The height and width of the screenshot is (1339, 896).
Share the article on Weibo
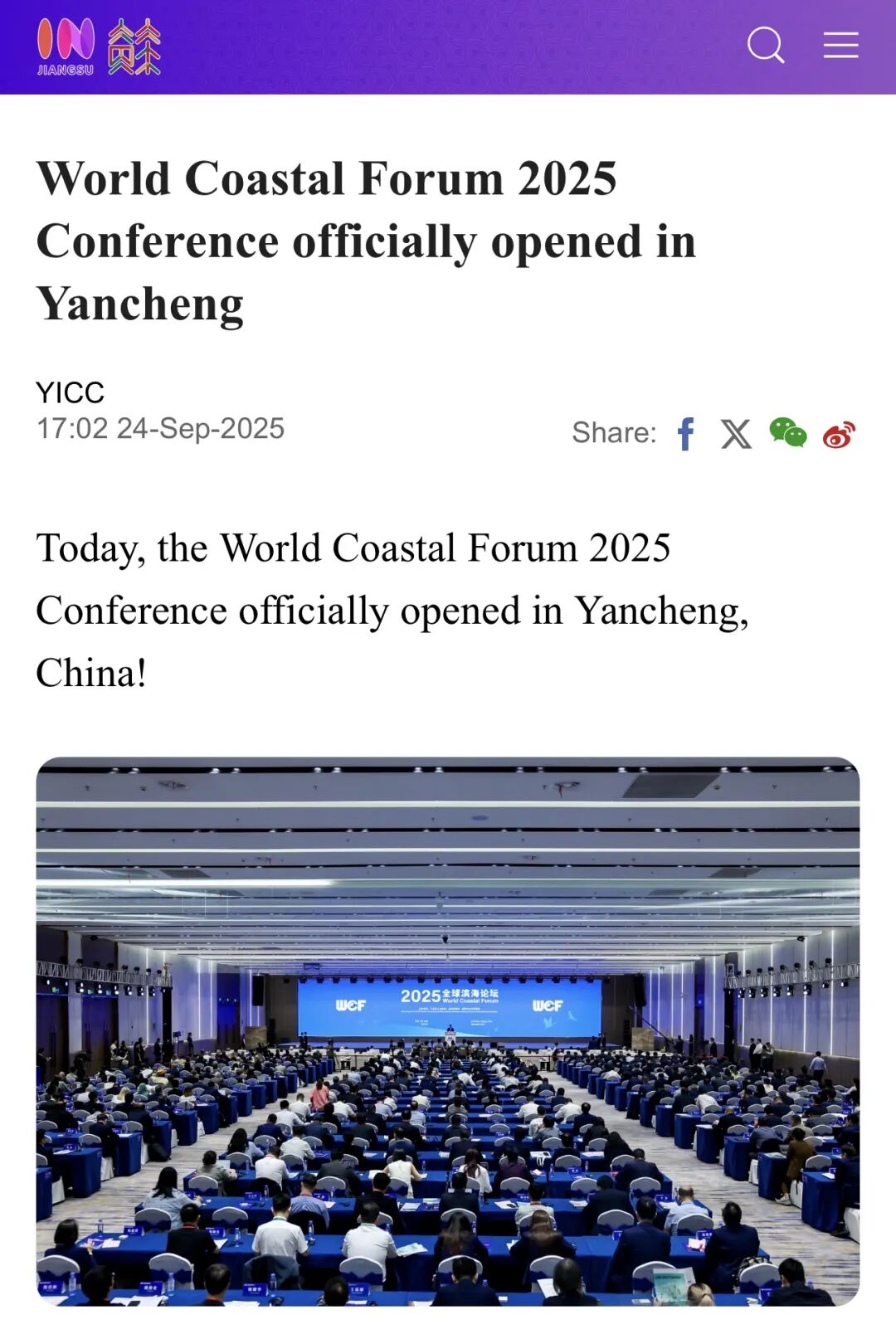pos(839,434)
